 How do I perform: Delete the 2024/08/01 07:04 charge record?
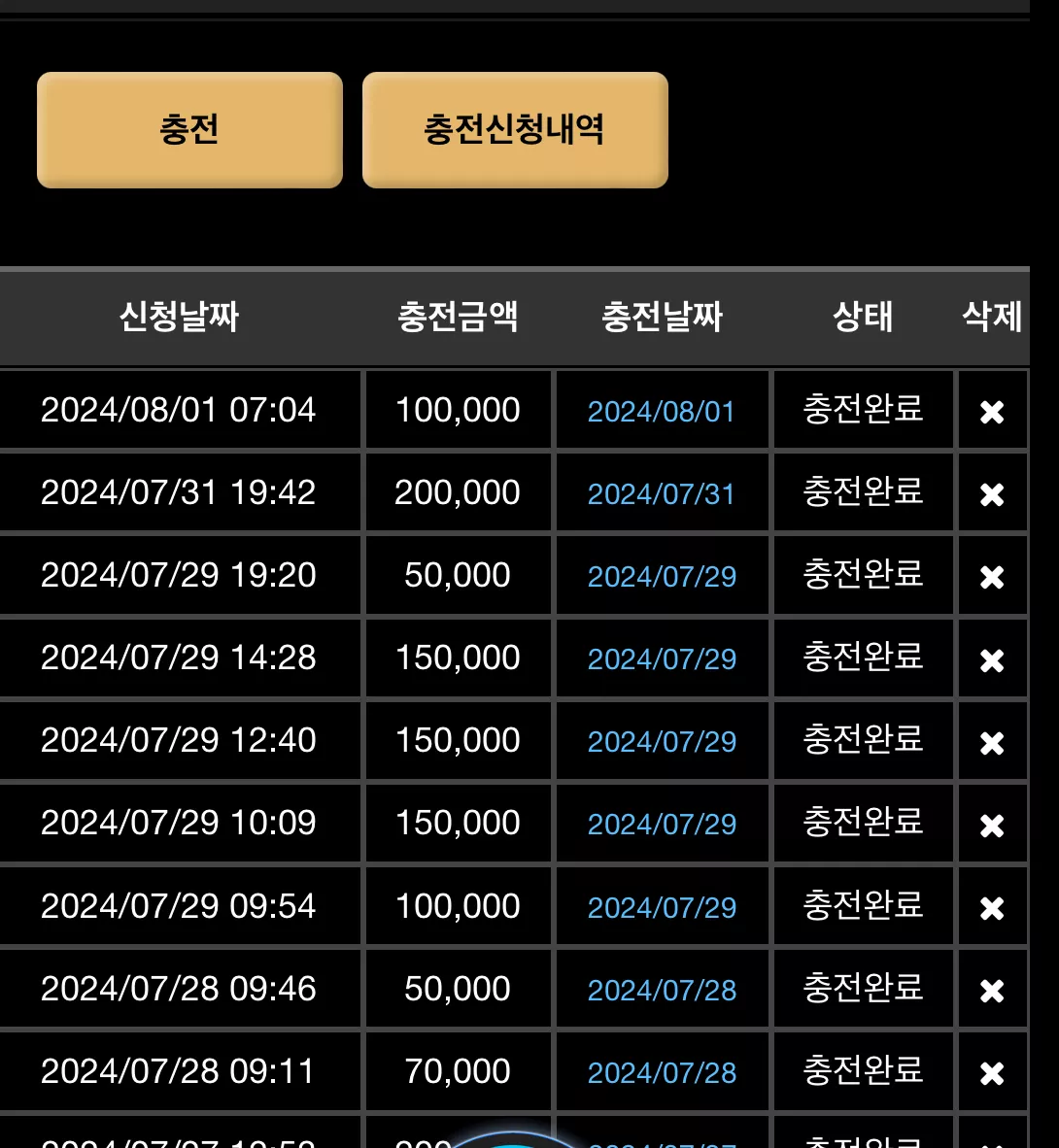click(x=992, y=412)
